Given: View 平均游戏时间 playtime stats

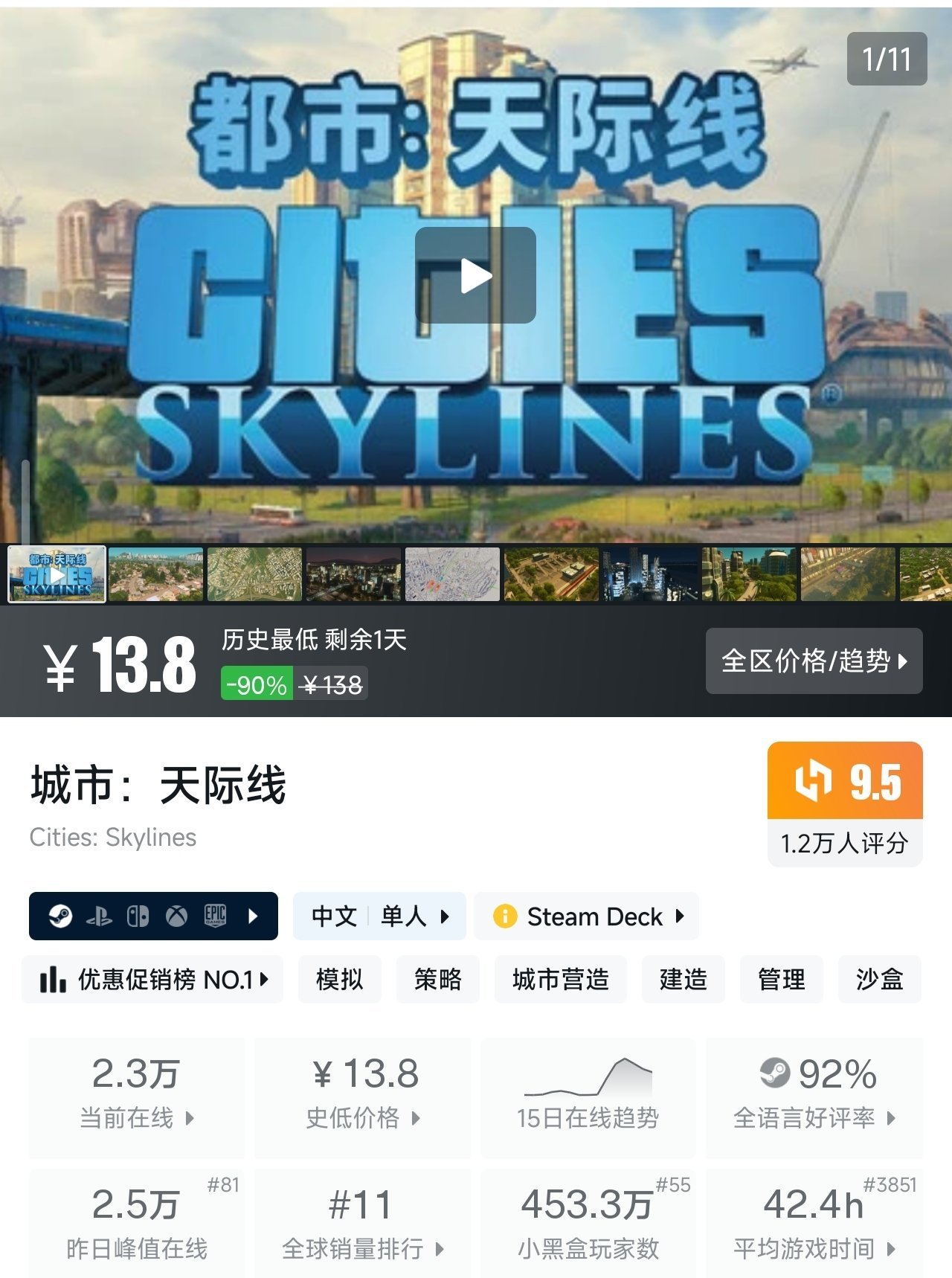Looking at the screenshot, I should (814, 1224).
